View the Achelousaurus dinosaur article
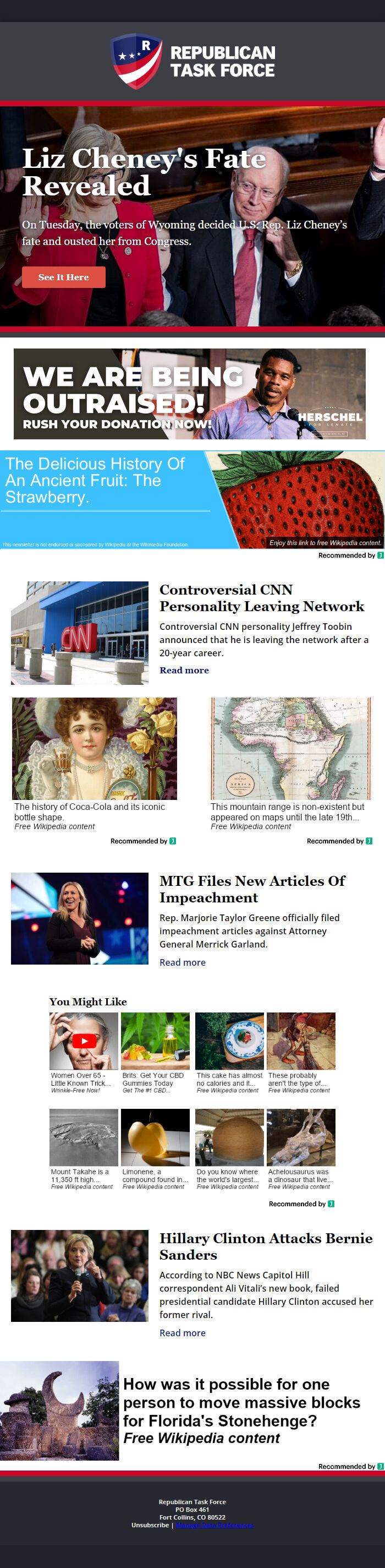Screen dimensions: 385x1568 [300, 1149]
